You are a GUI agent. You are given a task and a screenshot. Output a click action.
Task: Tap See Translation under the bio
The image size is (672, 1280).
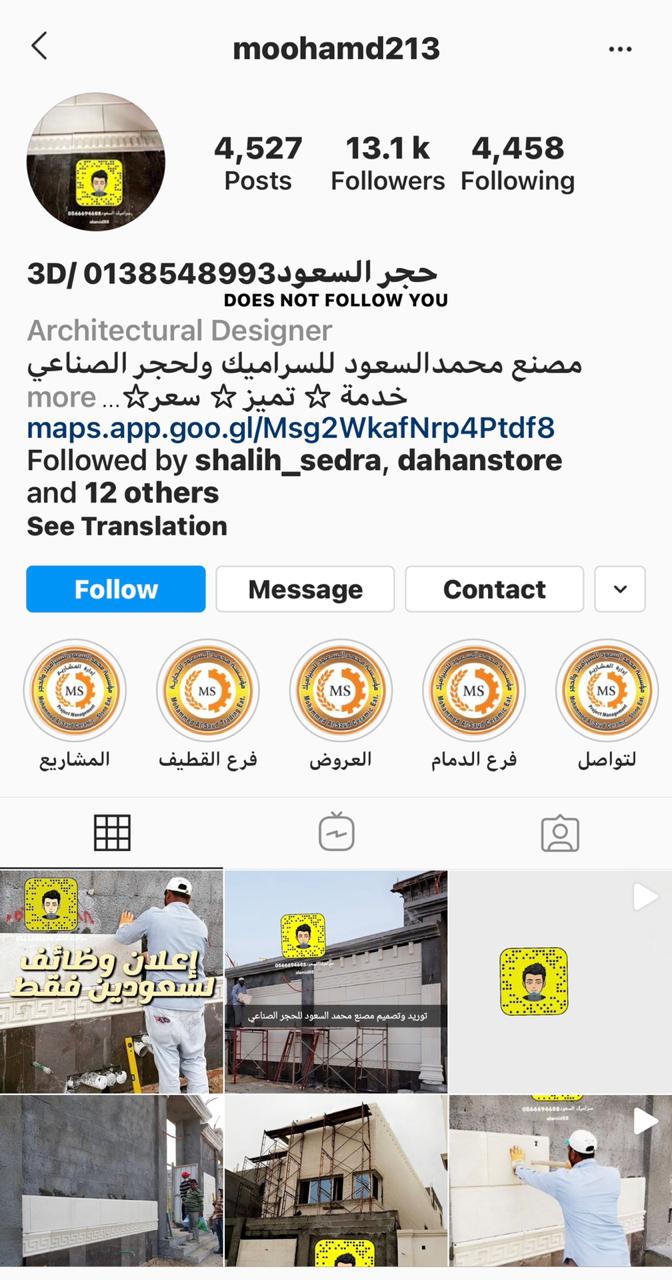tap(127, 526)
